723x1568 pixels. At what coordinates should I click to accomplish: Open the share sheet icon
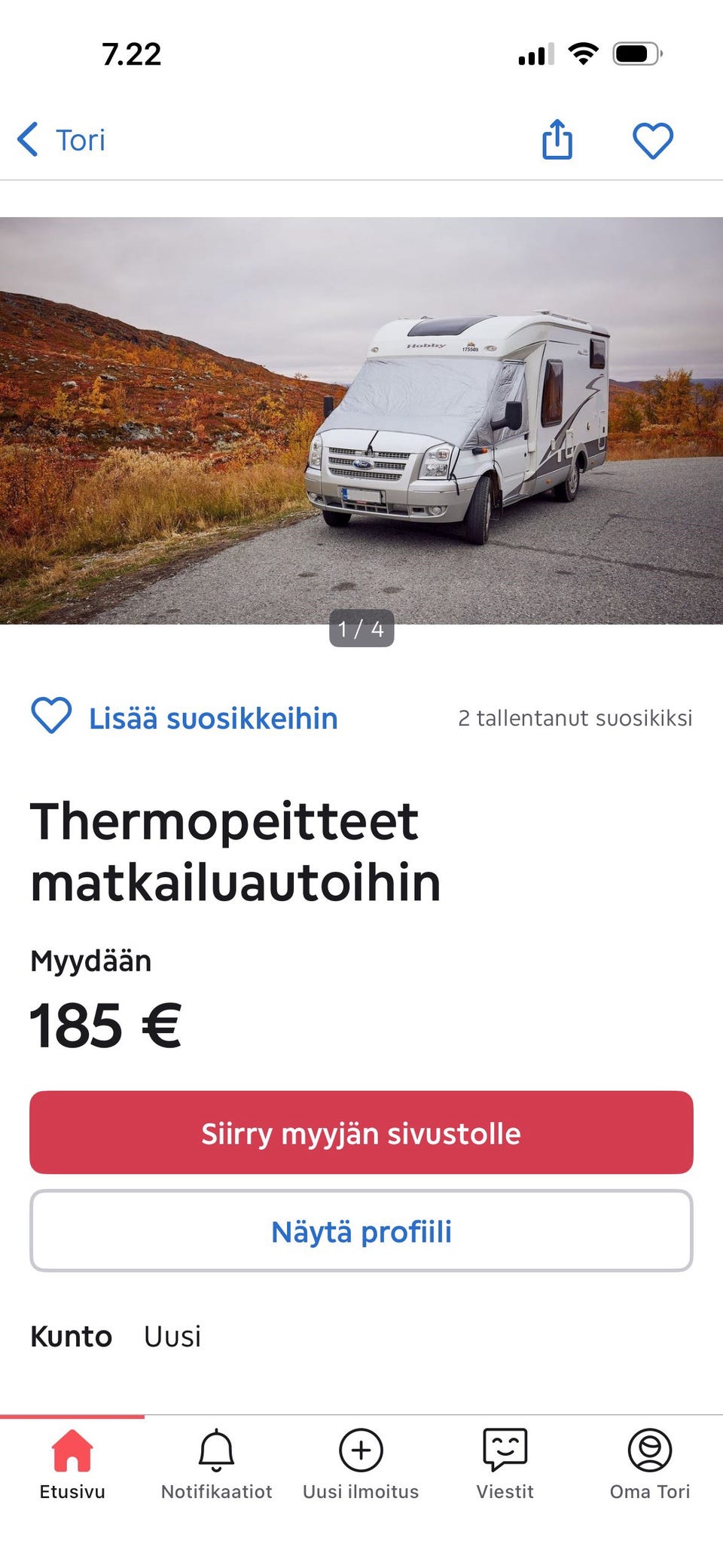click(557, 140)
